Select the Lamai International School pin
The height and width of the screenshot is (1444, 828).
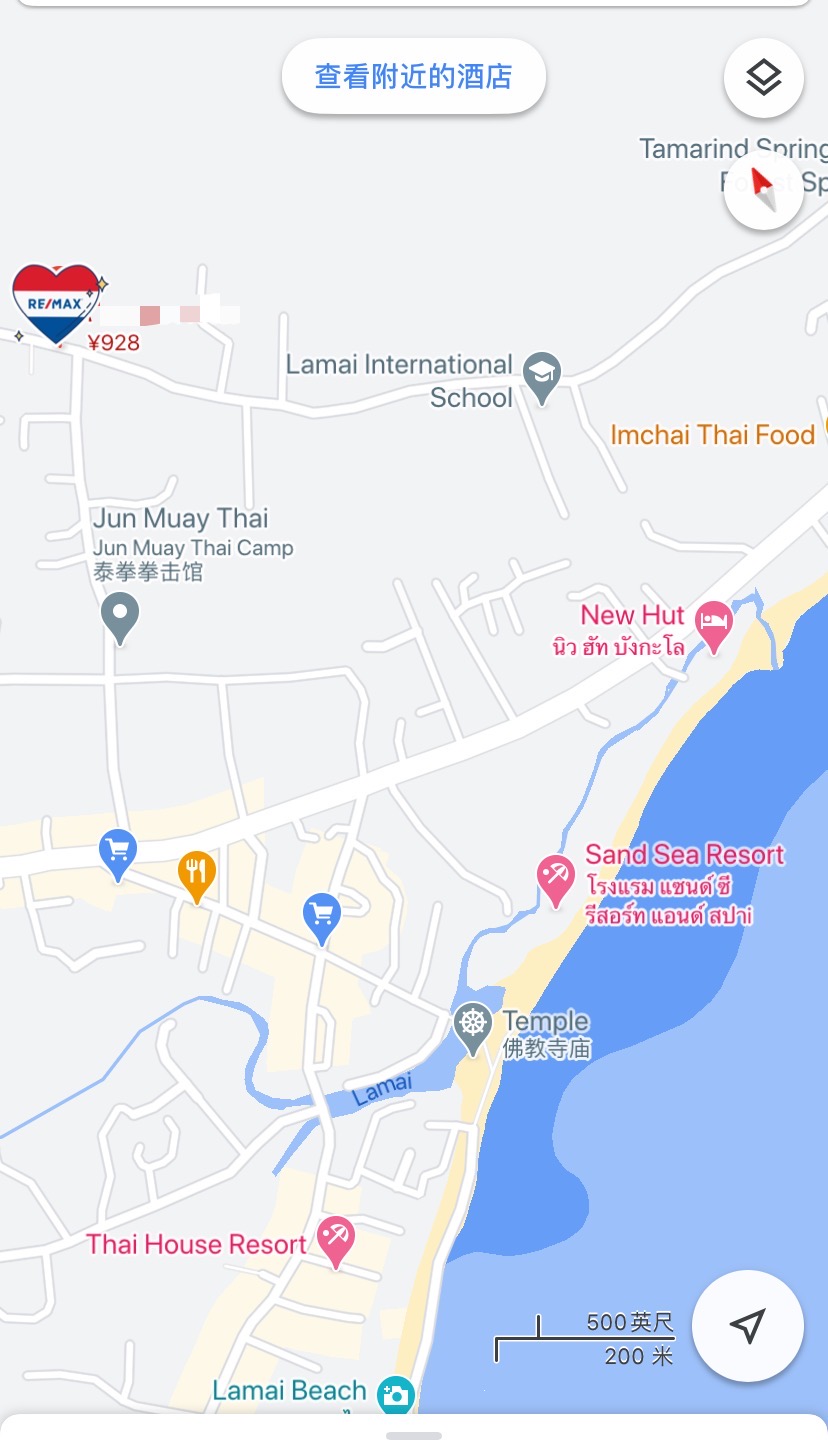click(x=542, y=379)
